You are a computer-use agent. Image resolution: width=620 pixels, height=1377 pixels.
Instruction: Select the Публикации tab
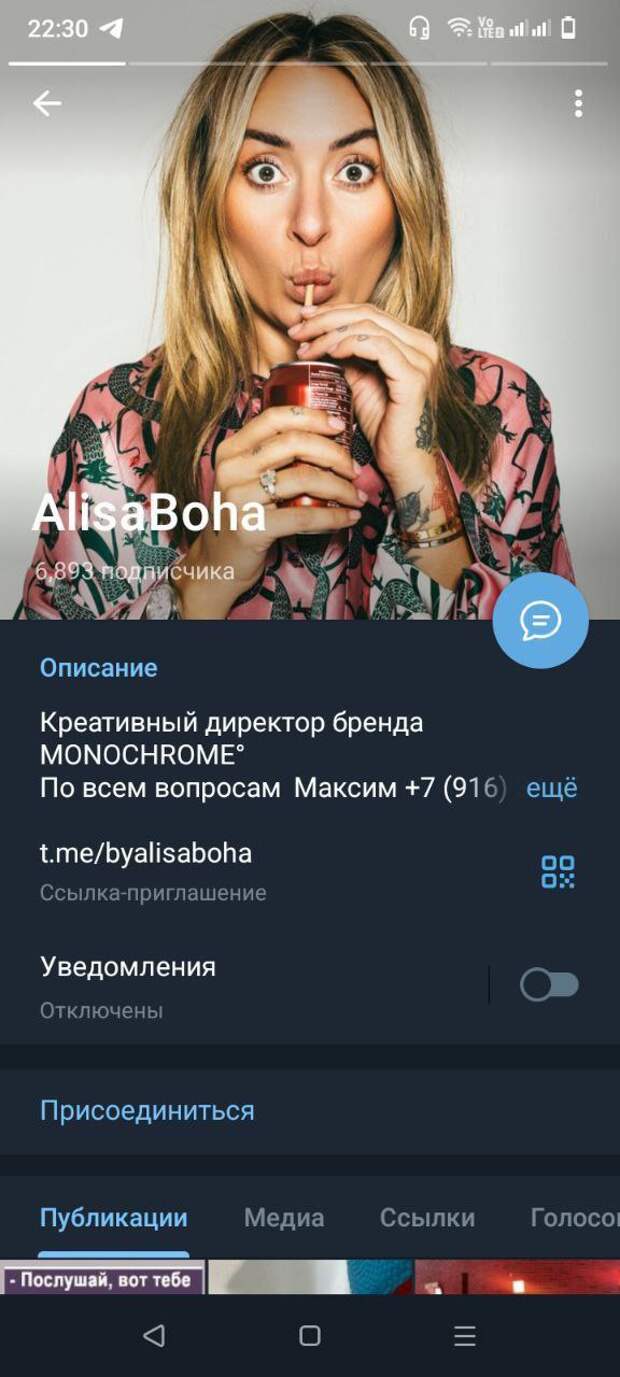pos(114,1218)
